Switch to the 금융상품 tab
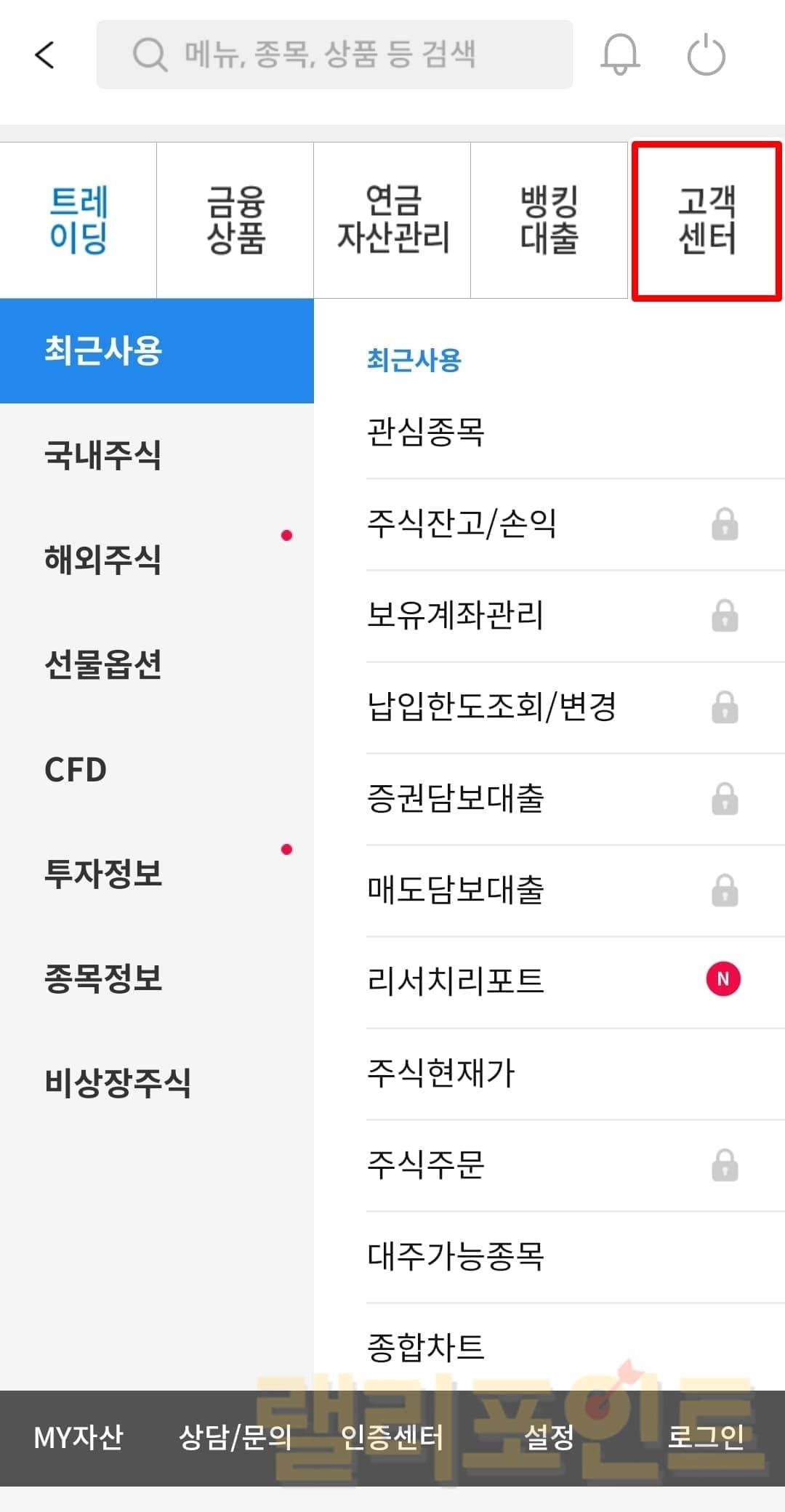 tap(235, 220)
